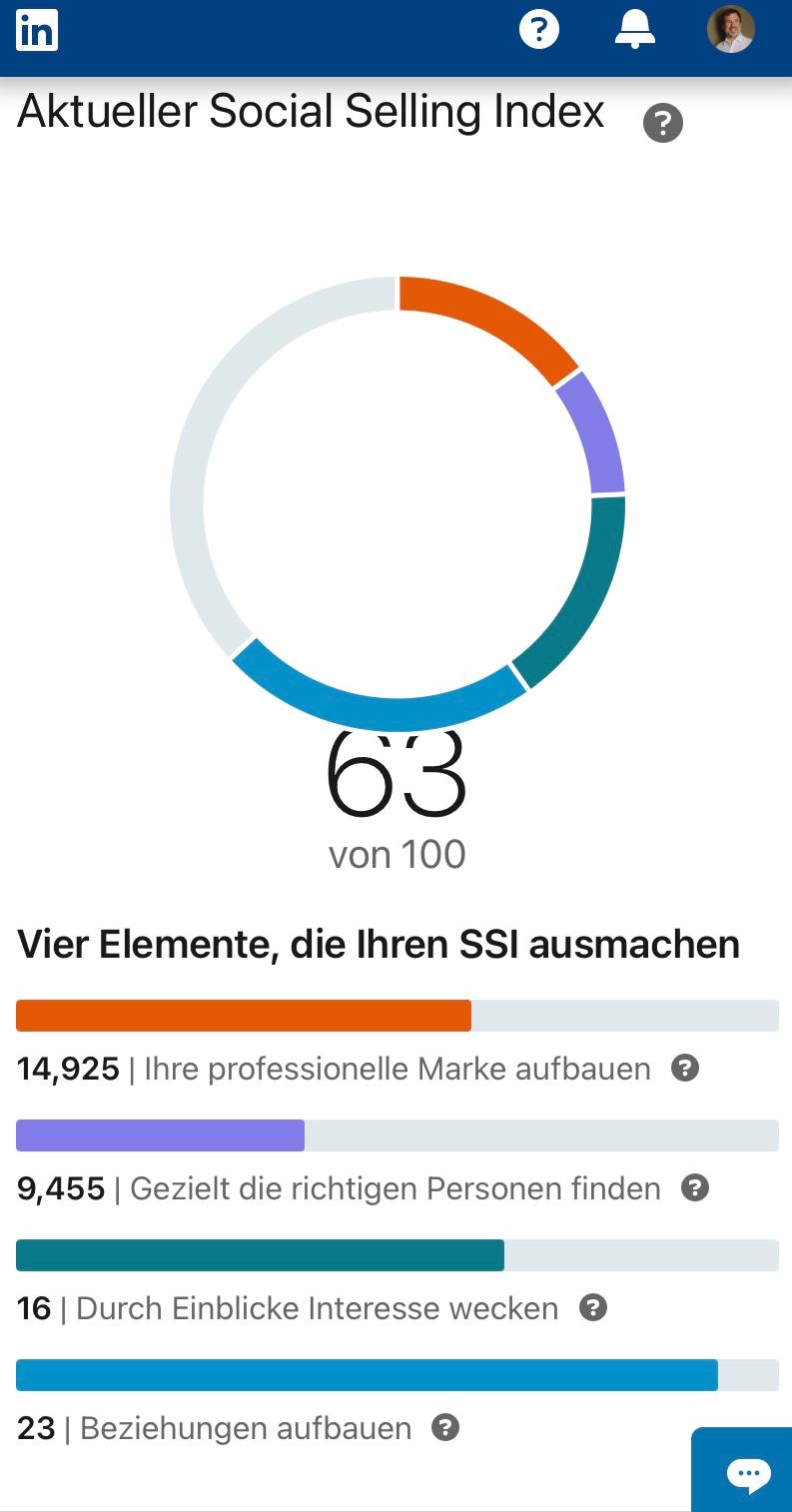The height and width of the screenshot is (1512, 792).
Task: Show help for Gezielt die richtigen Personen finden
Action: (x=694, y=1188)
